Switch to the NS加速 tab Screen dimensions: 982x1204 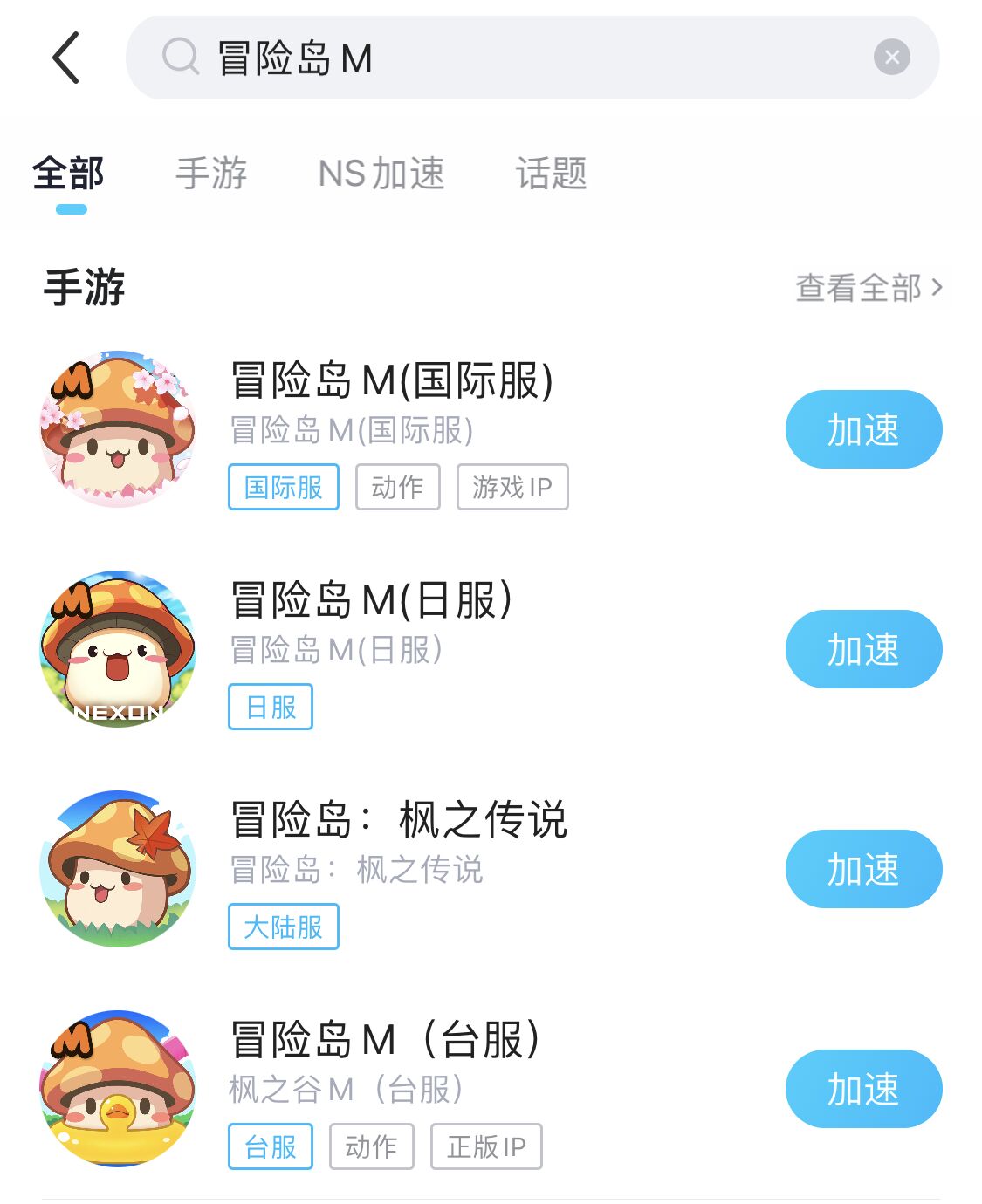click(381, 174)
